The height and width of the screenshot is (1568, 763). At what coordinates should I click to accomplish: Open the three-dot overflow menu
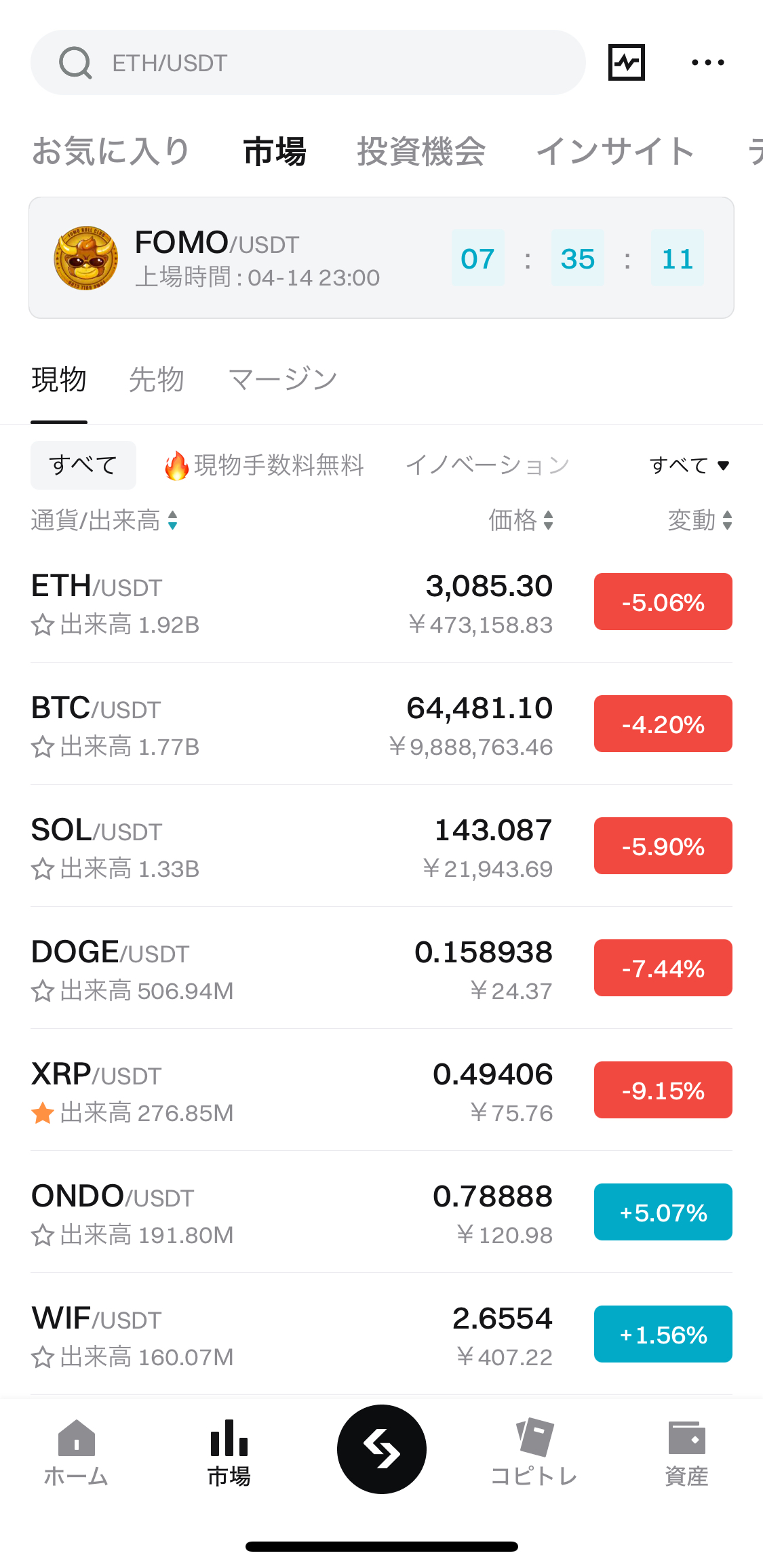(707, 62)
